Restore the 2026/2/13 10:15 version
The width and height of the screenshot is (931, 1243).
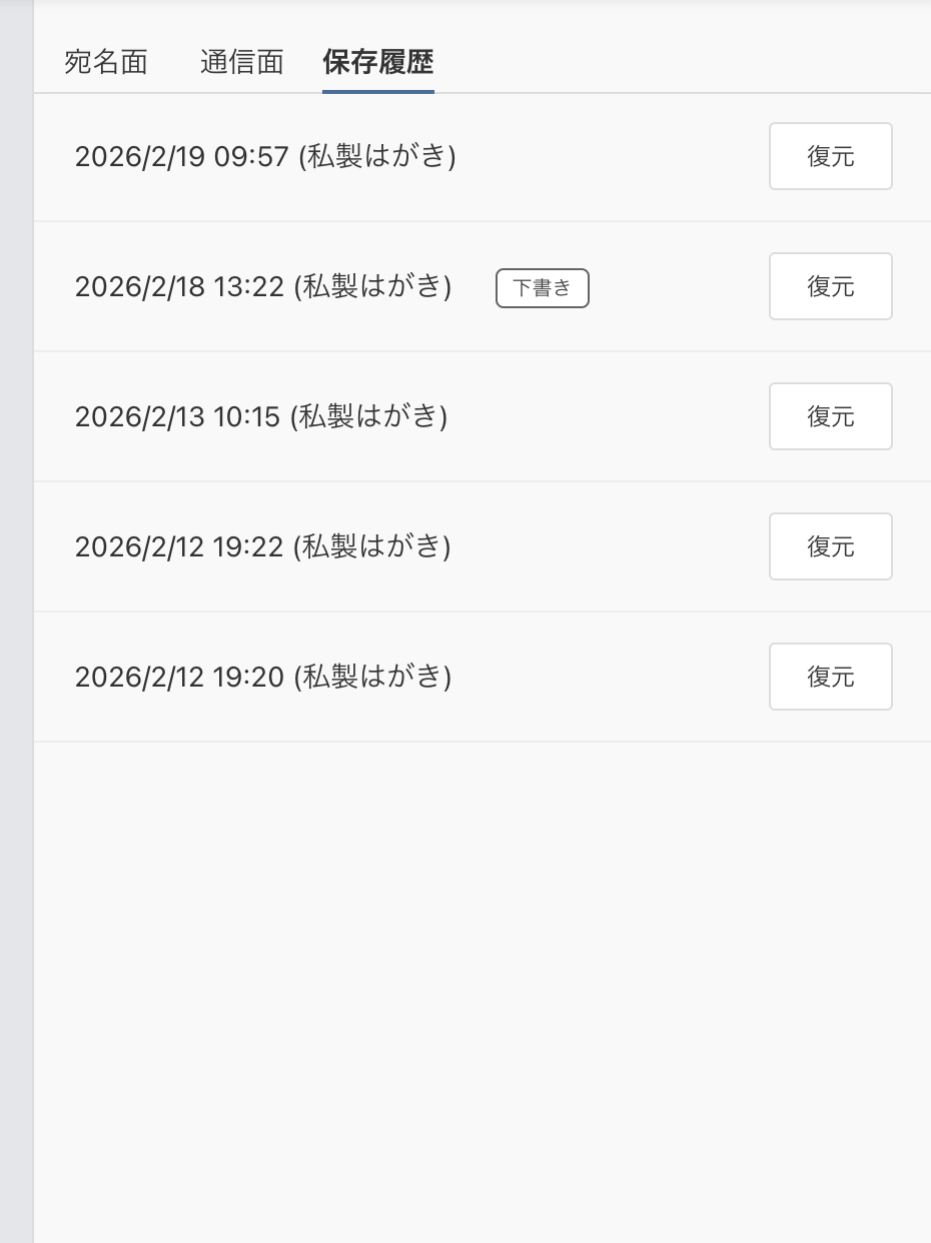(x=829, y=417)
